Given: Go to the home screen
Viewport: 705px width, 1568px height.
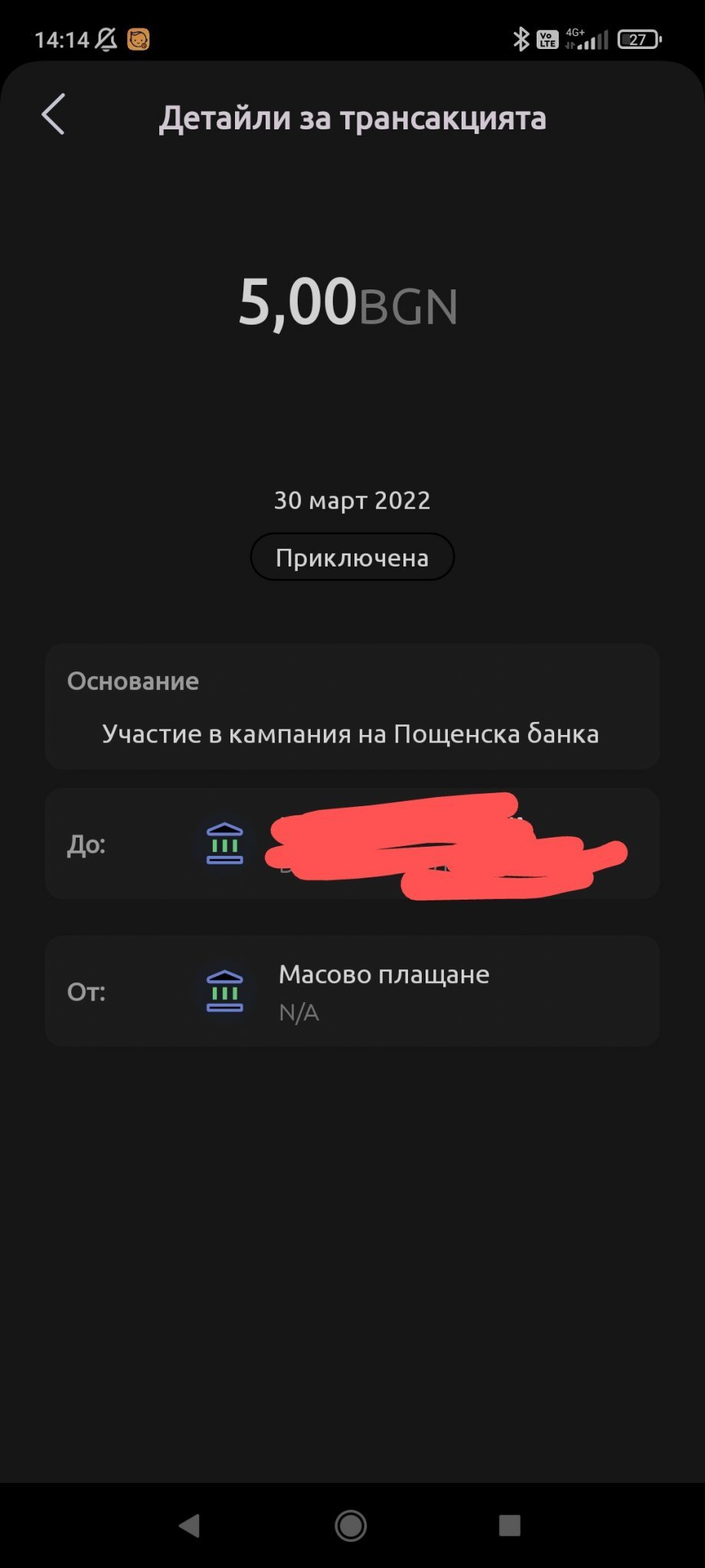Looking at the screenshot, I should click(351, 1525).
